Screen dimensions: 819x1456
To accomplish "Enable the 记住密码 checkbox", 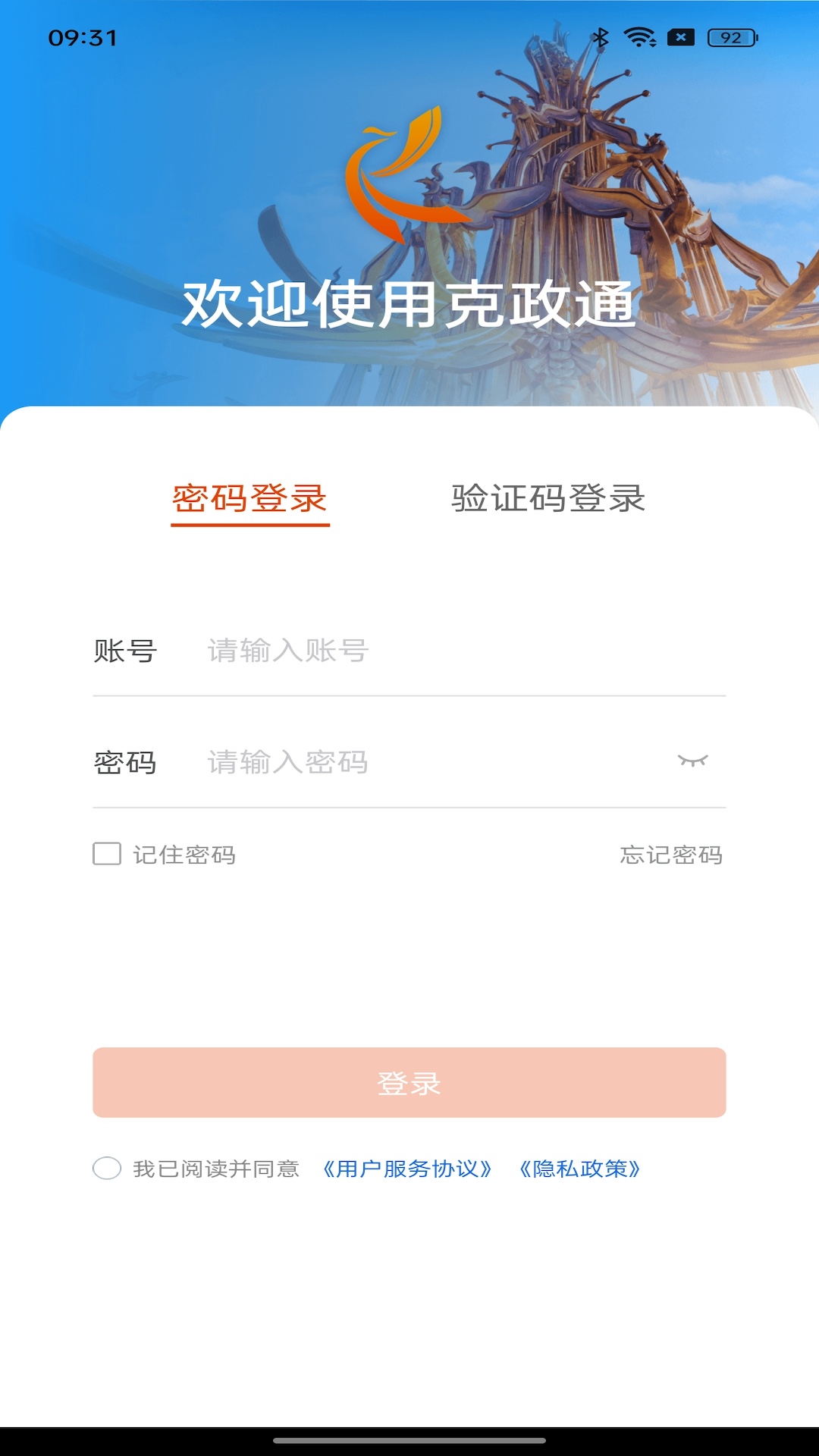I will click(105, 854).
